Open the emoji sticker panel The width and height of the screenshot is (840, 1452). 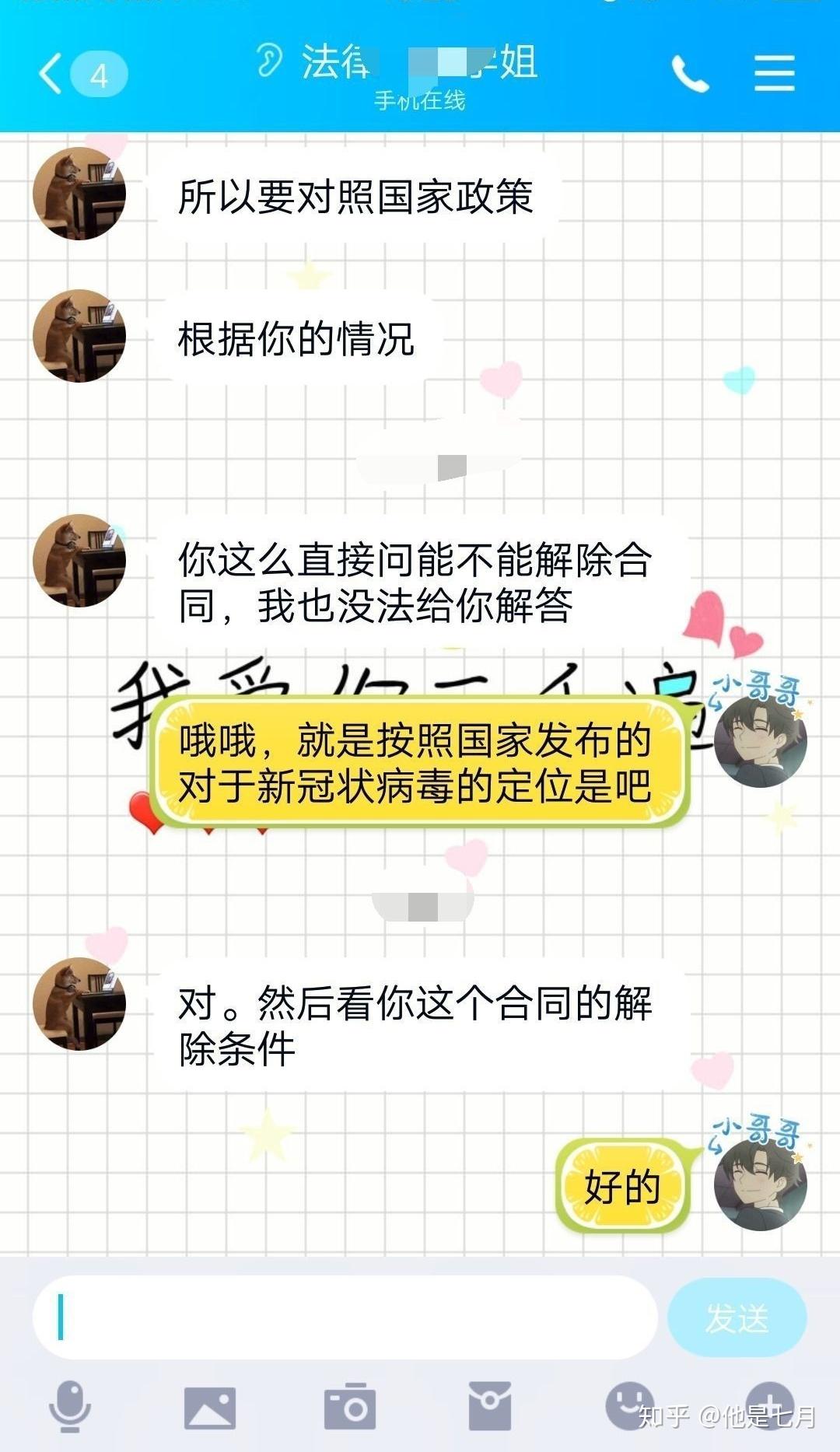point(629,1405)
